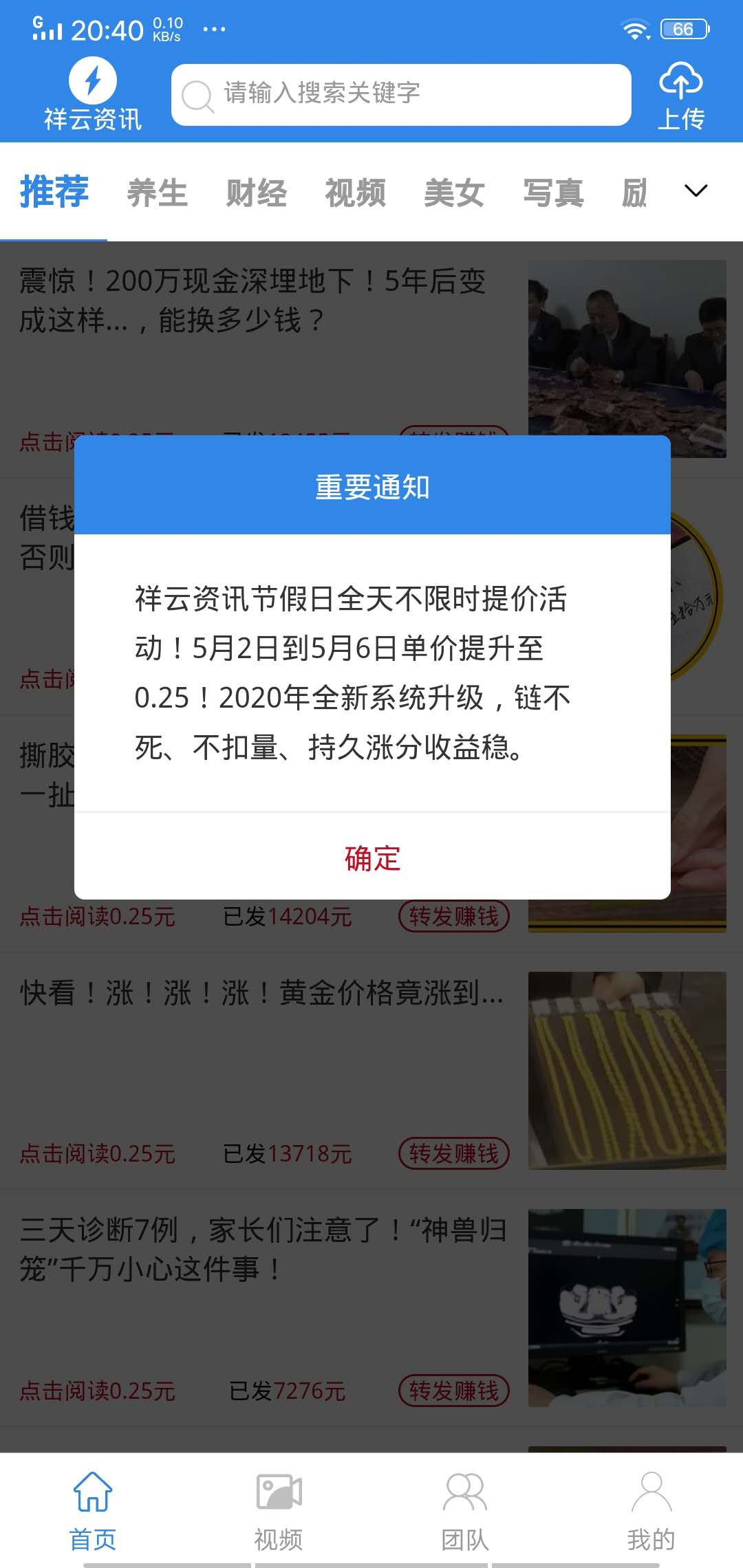Confirm the notice by tapping 确定
Screen dimensions: 743x1568
click(371, 858)
